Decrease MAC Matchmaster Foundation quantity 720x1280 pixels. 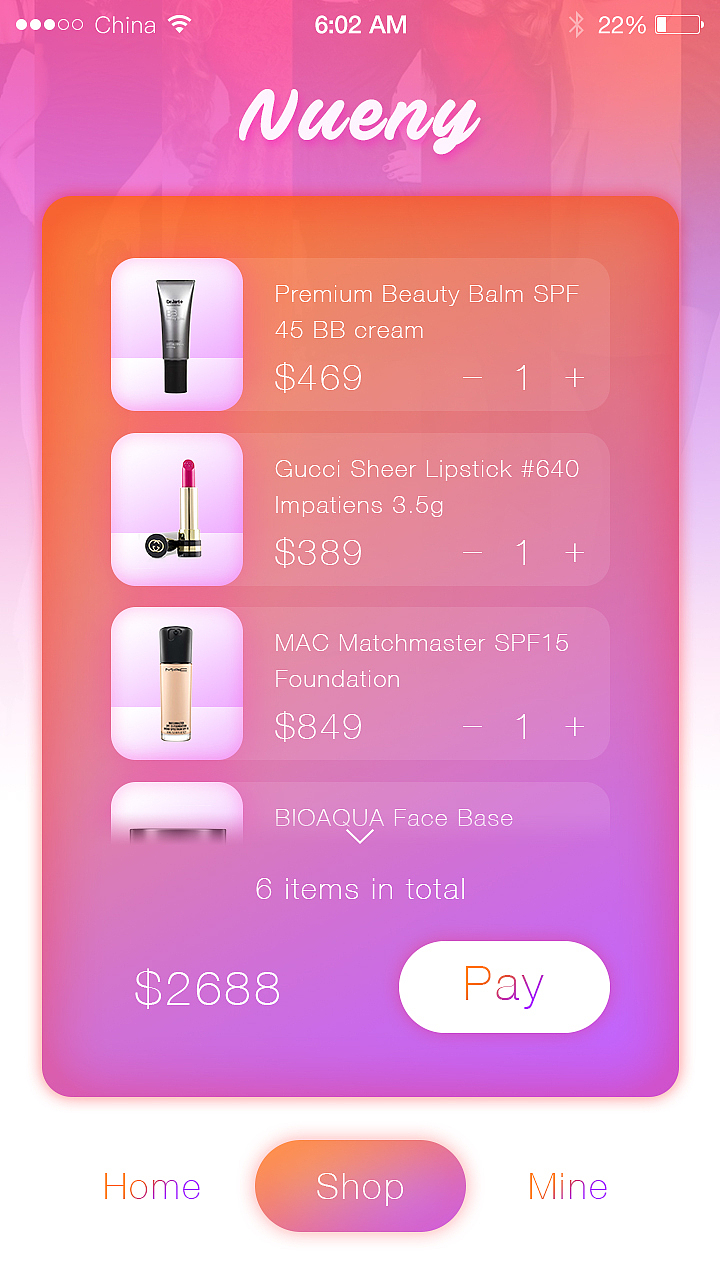click(x=472, y=727)
